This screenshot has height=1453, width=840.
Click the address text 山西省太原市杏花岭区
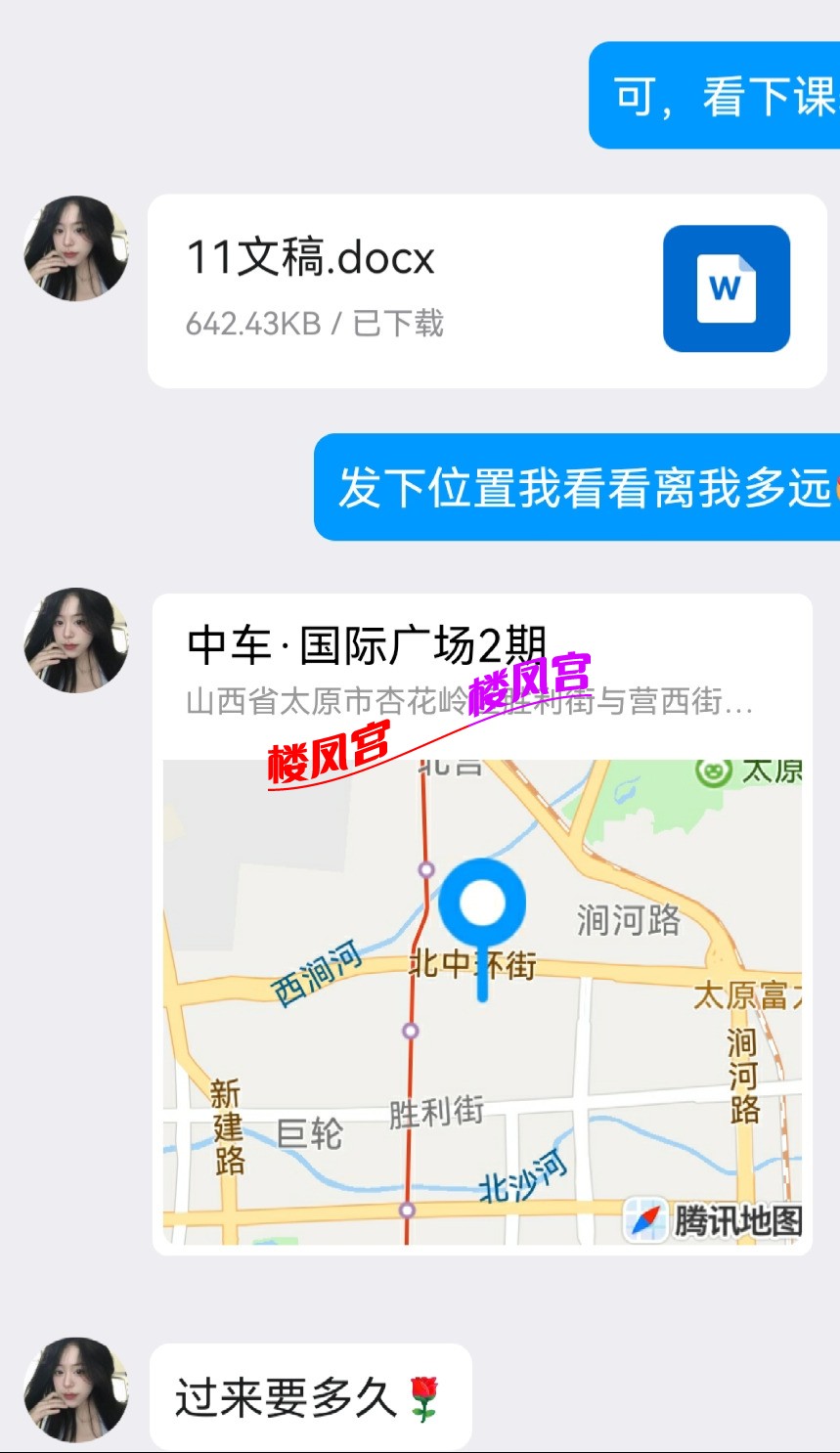coord(469,704)
